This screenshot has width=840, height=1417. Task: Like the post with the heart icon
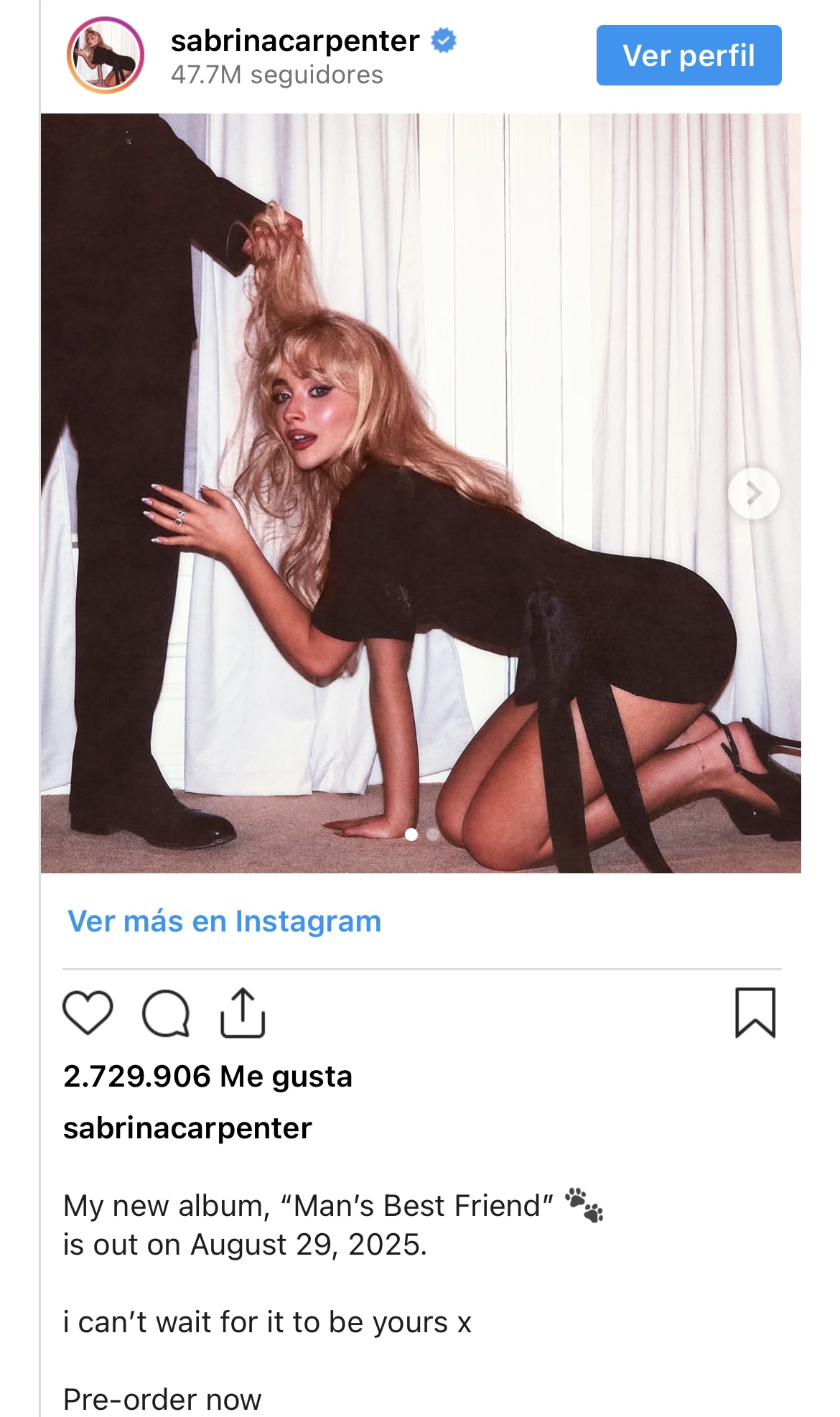pos(88,1013)
